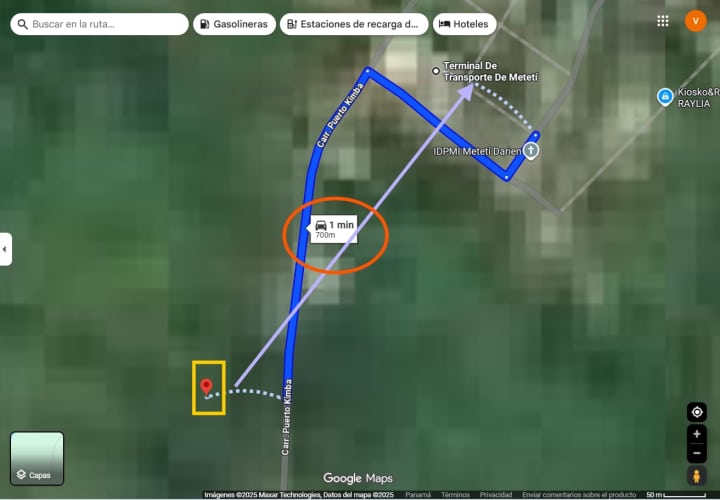Open the Kiosko RAYLIA shop marker
Viewport: 720px width, 500px height.
click(x=663, y=96)
